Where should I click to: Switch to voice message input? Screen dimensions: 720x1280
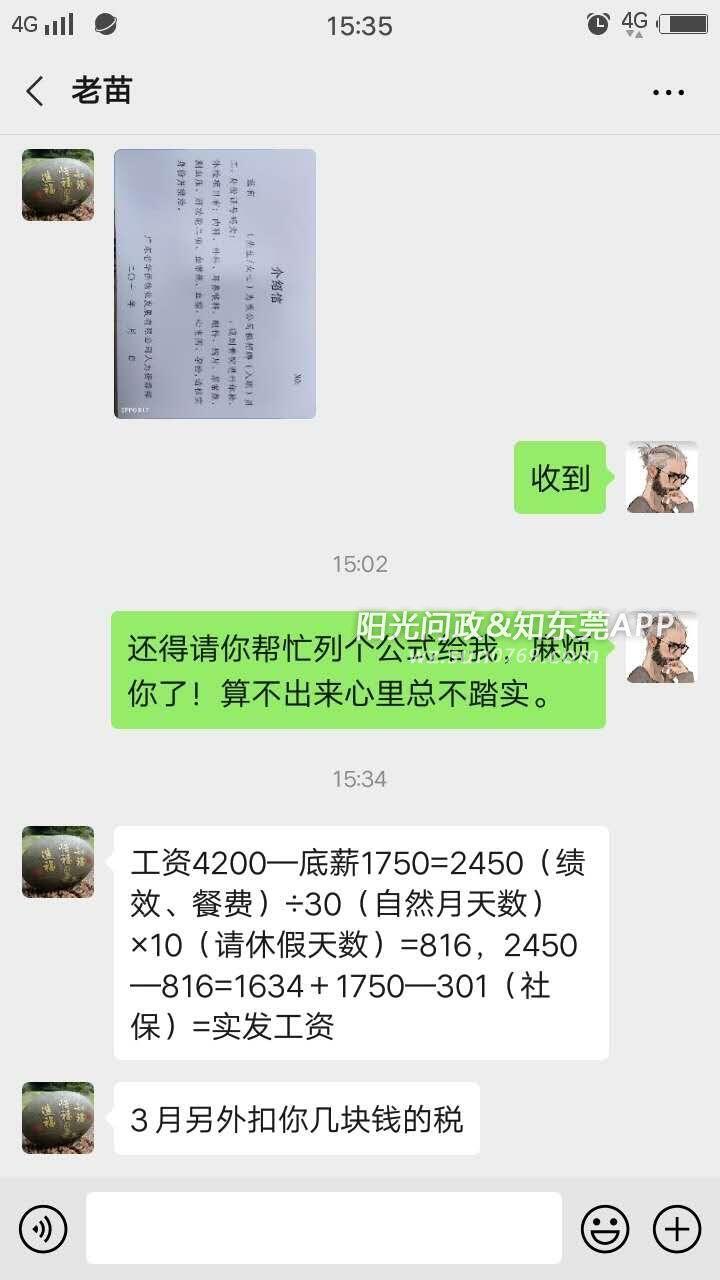(43, 1228)
